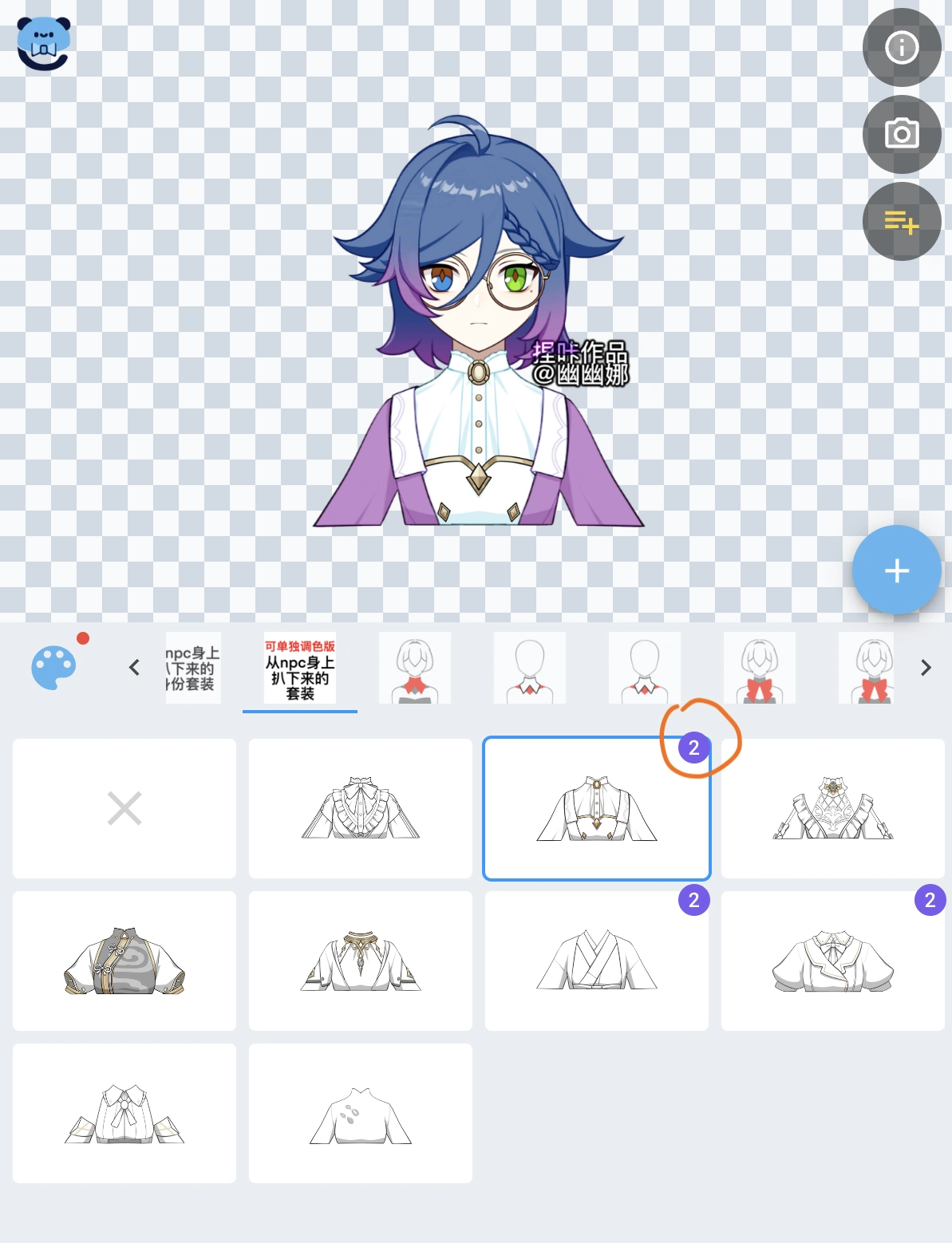
Task: Click the info icon in top right
Action: (901, 48)
